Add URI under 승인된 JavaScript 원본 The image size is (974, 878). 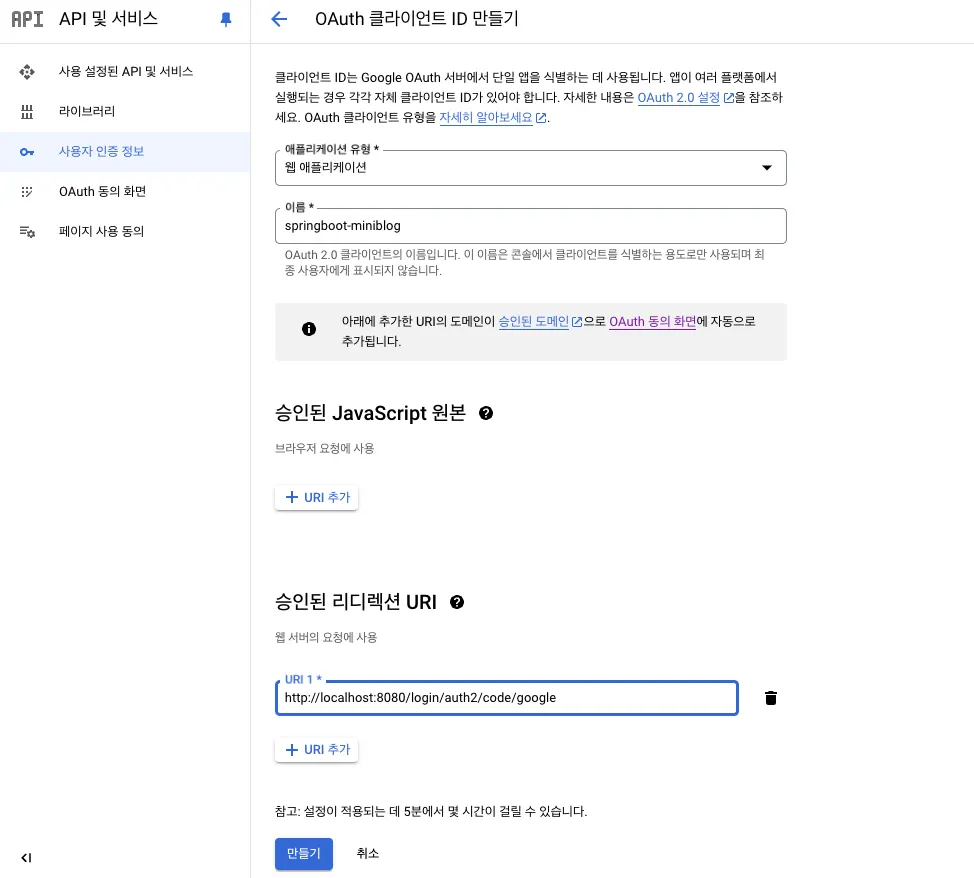pyautogui.click(x=316, y=498)
